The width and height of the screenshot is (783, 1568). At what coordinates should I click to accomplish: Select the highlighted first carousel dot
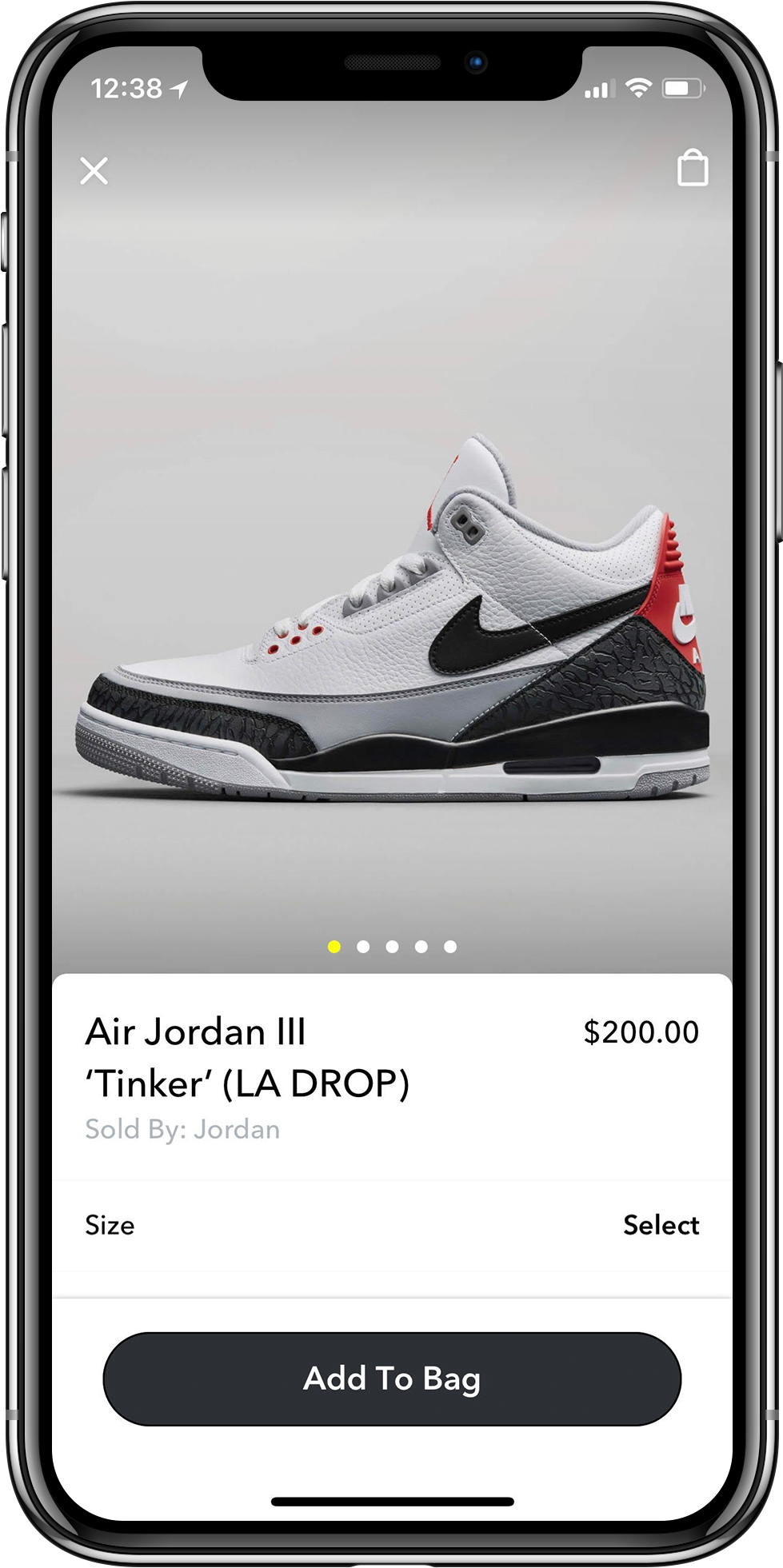334,945
